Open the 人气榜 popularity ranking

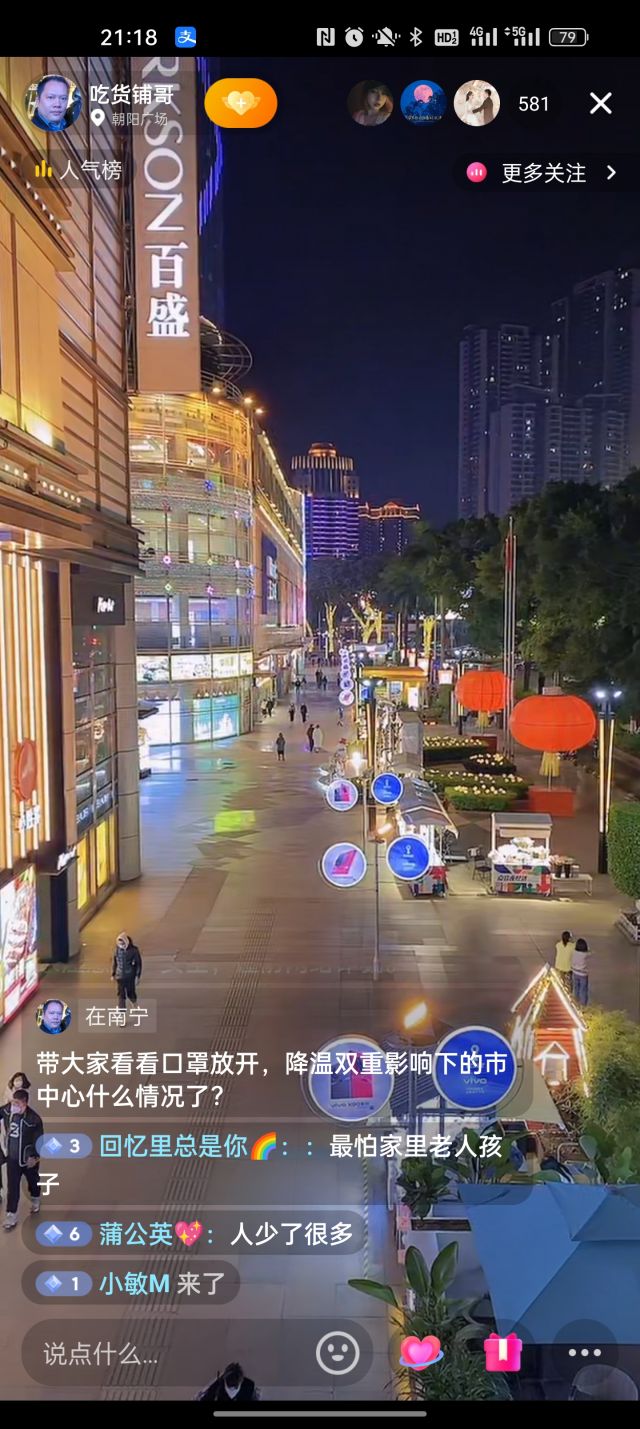78,170
